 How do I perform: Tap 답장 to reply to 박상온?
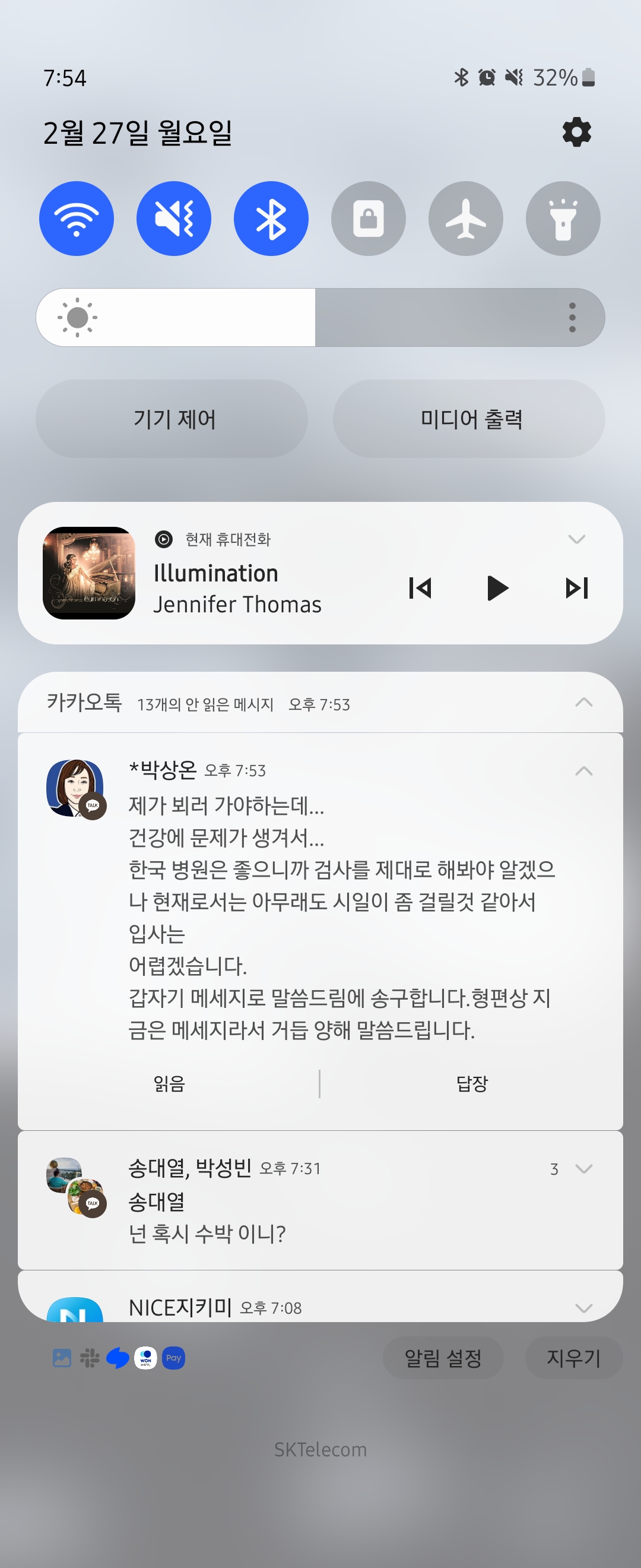pos(472,1083)
